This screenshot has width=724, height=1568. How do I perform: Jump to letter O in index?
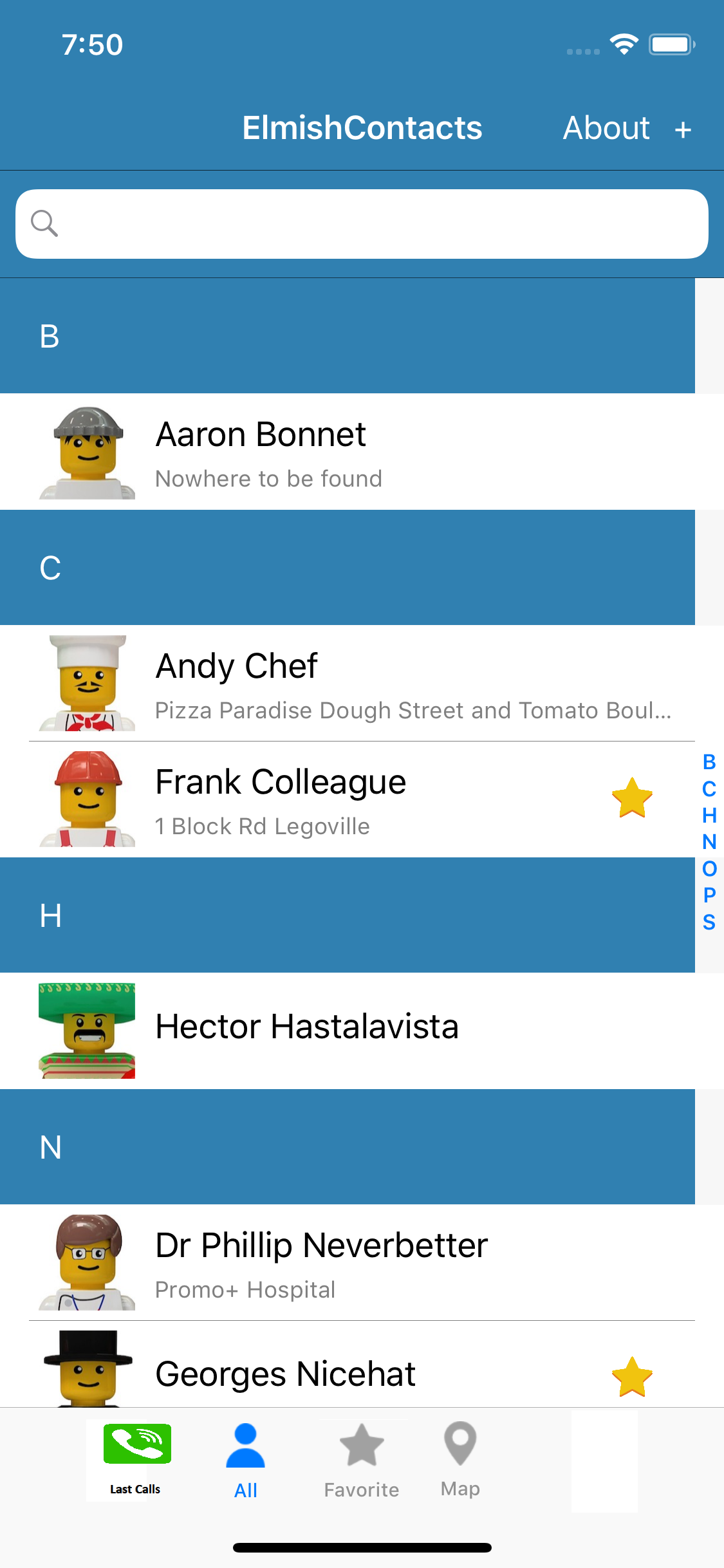(709, 869)
